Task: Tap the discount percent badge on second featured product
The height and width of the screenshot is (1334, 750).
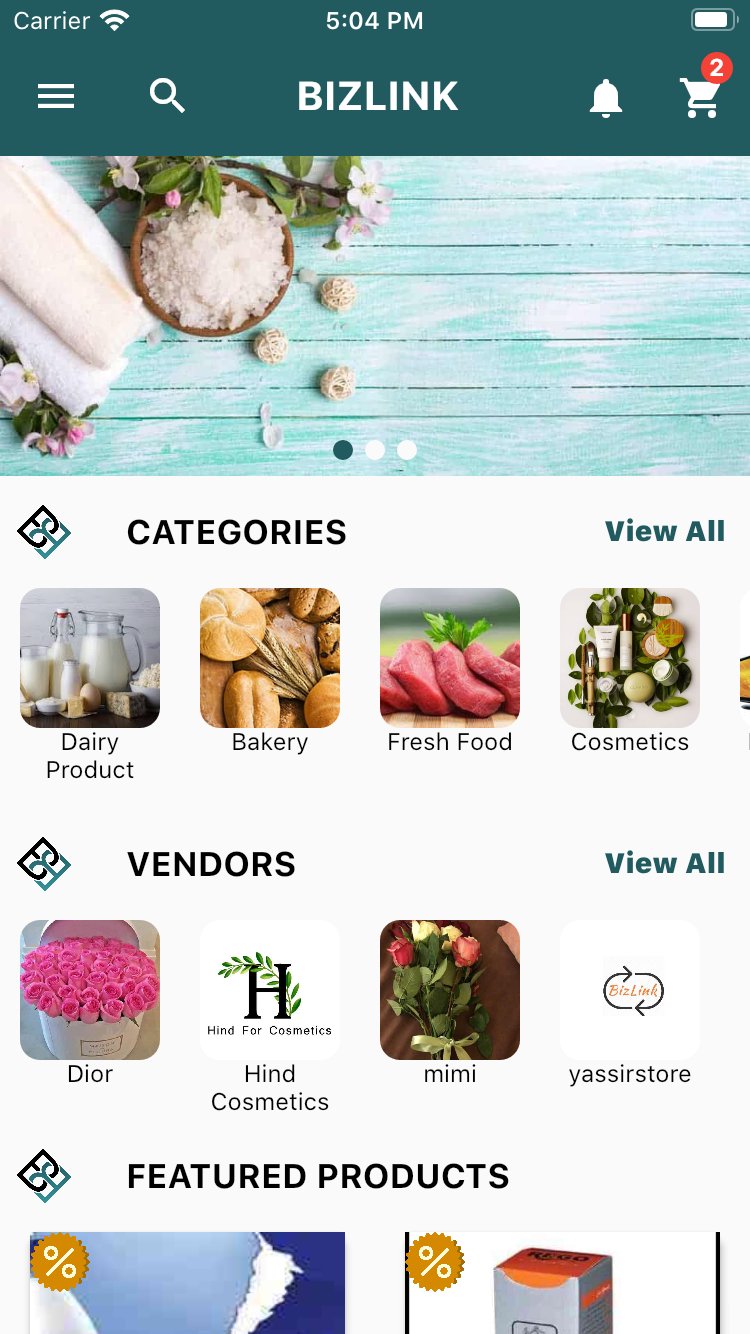Action: (437, 1263)
